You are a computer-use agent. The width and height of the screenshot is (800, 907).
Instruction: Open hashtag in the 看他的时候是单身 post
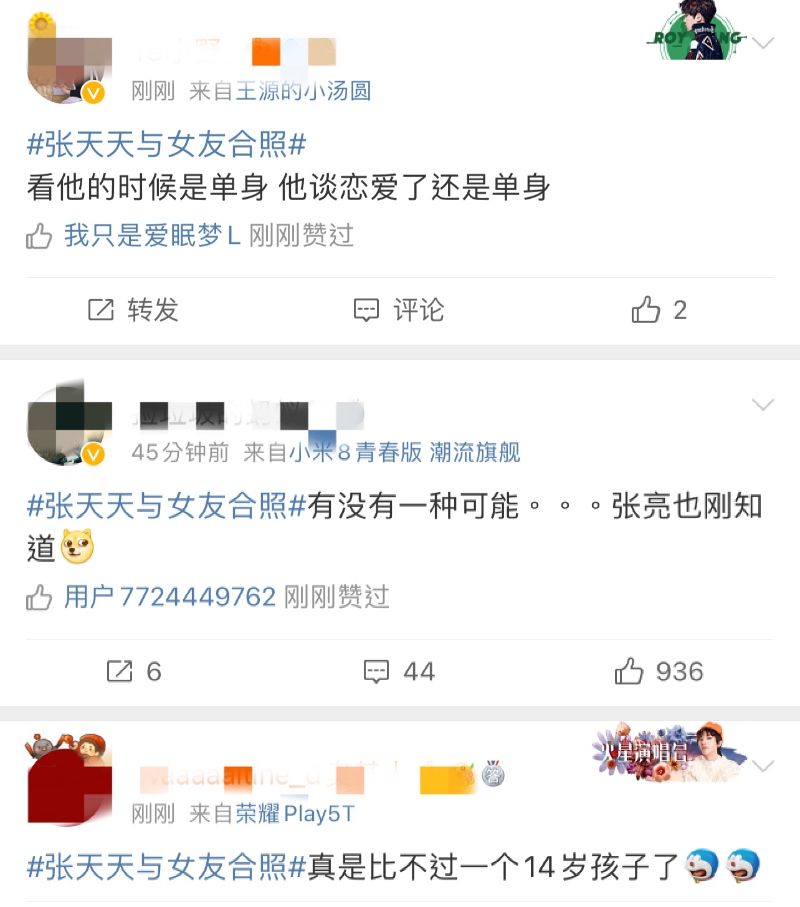click(x=166, y=145)
